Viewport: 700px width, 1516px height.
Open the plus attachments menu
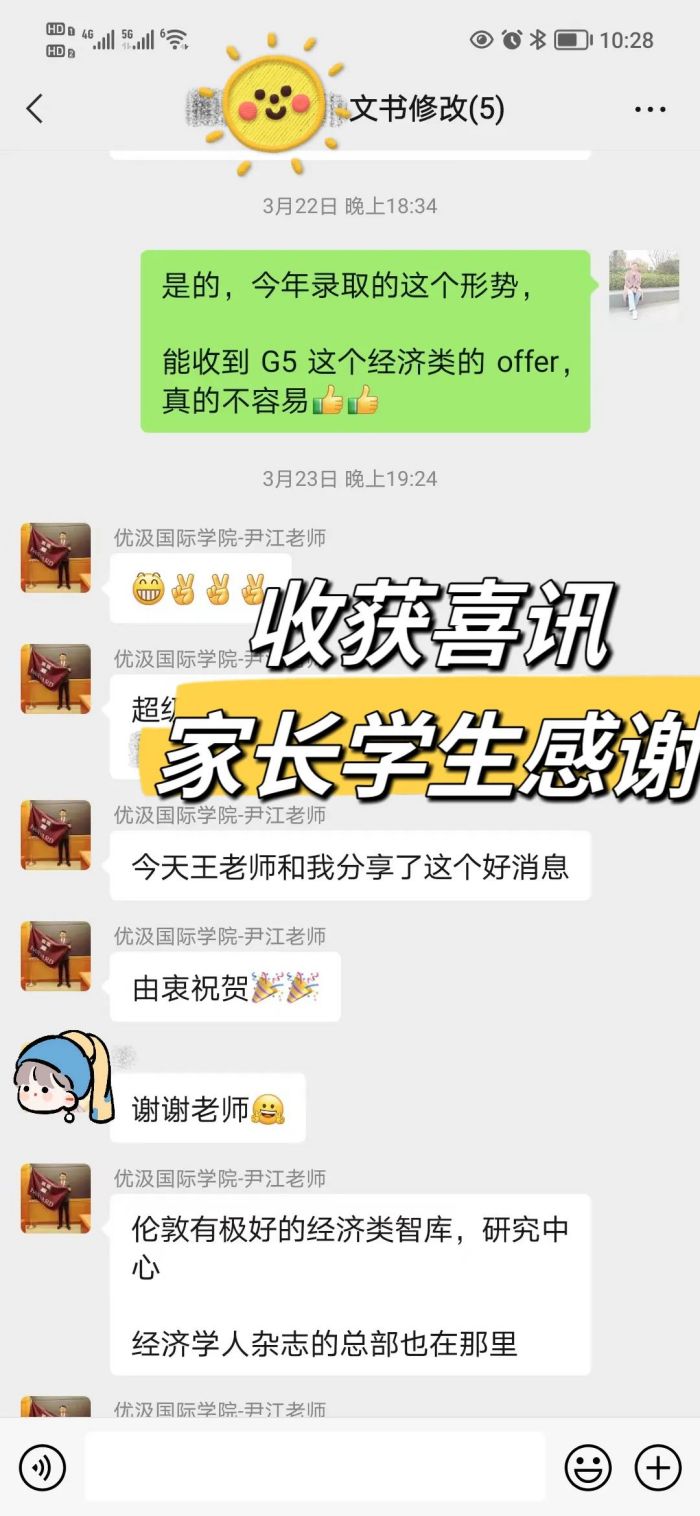658,1467
